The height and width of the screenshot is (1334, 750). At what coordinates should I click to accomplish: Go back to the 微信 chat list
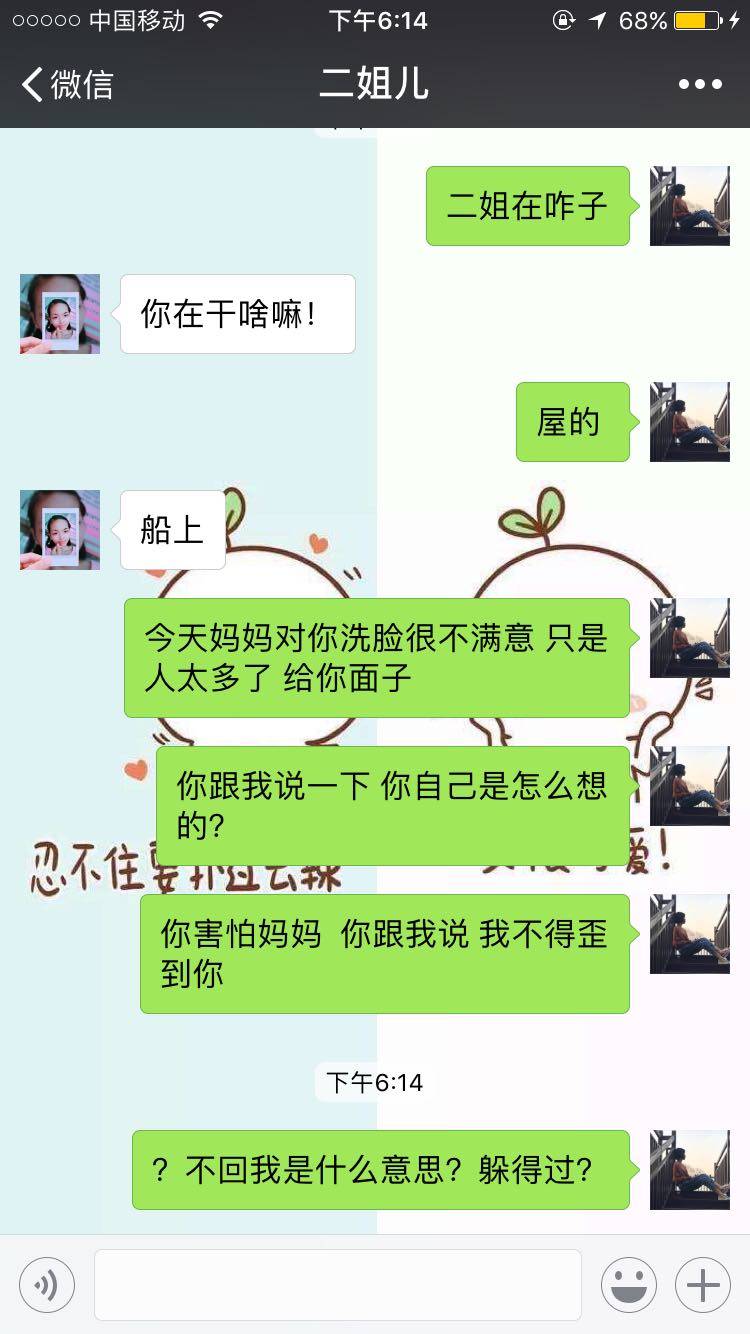(66, 84)
